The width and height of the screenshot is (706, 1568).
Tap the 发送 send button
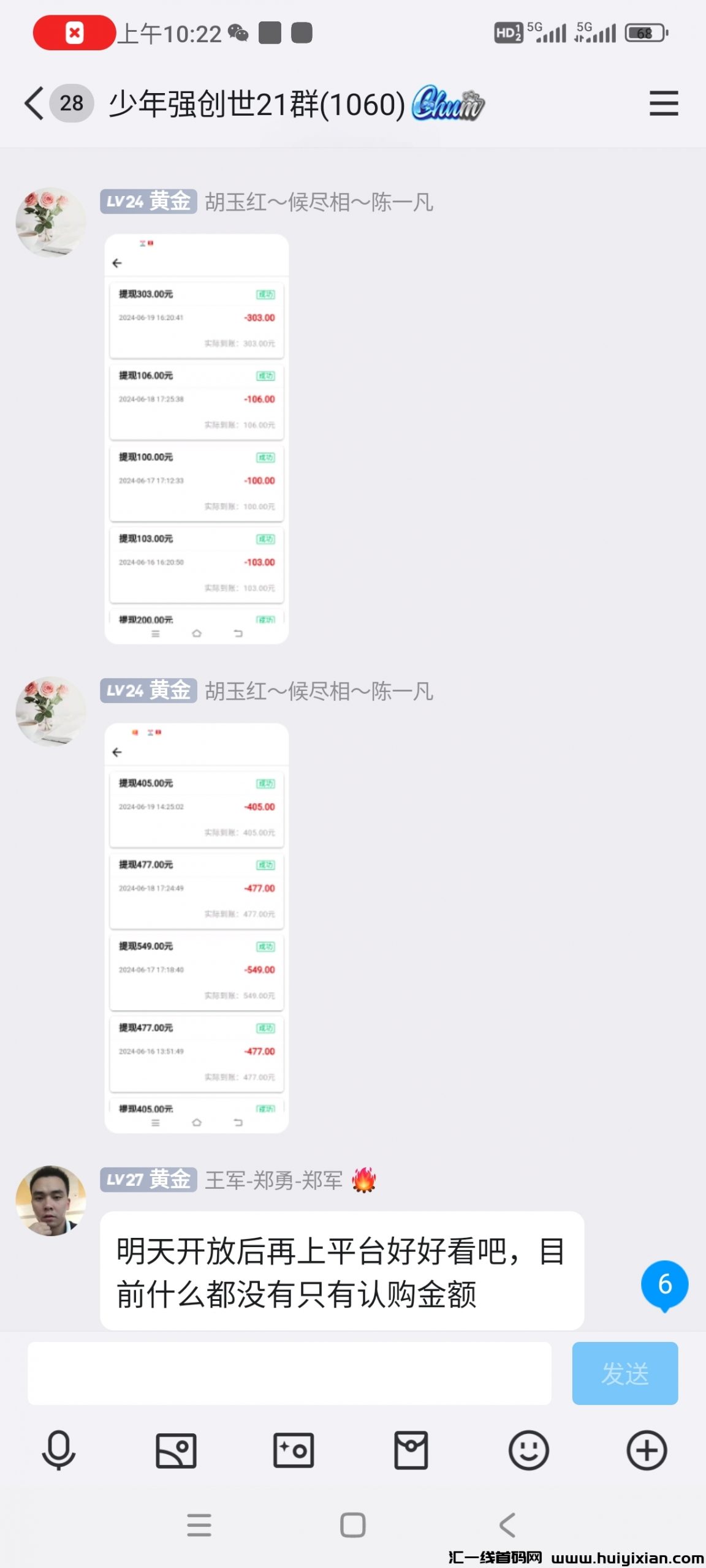(x=624, y=1373)
